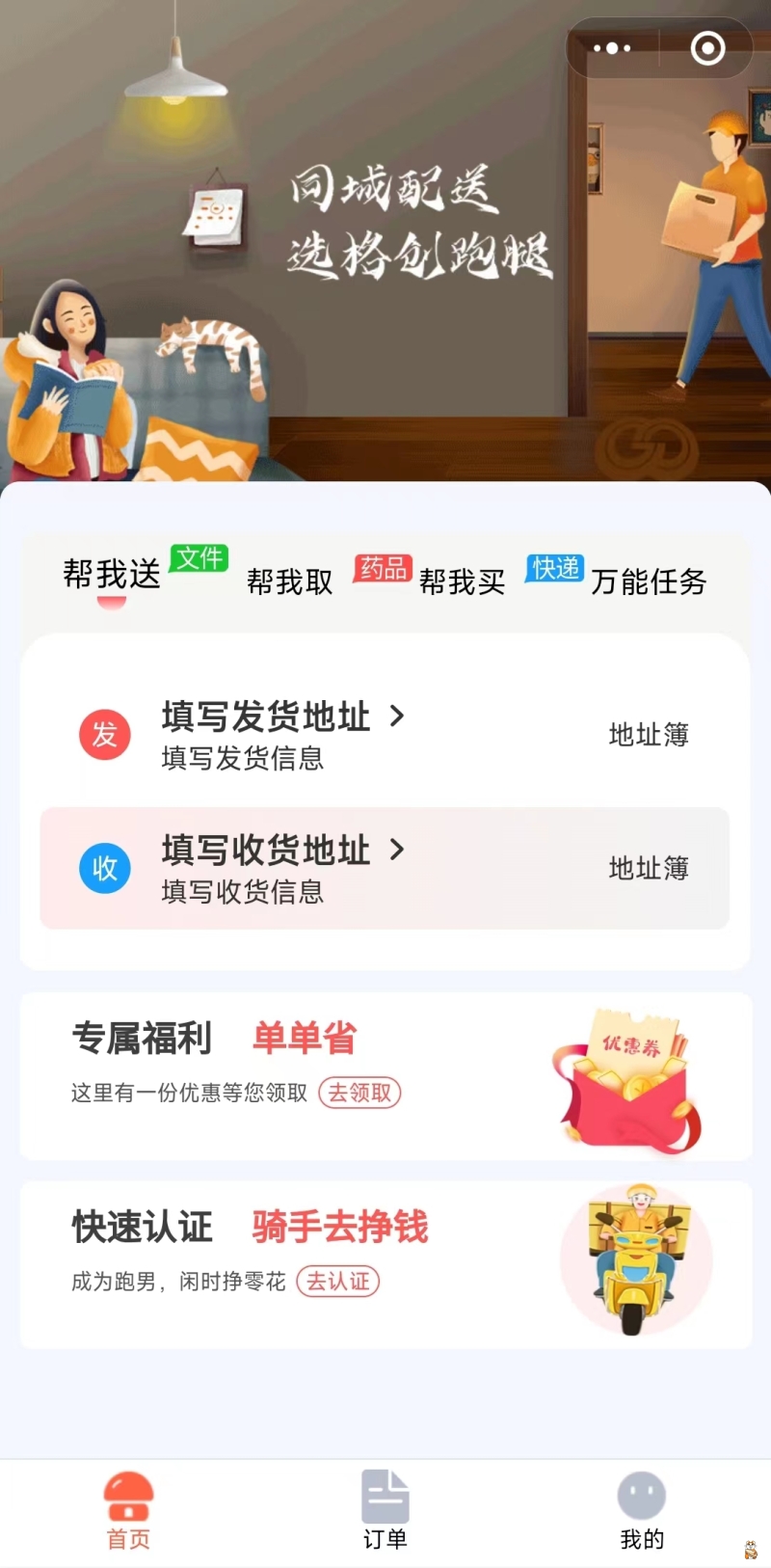Open 地址簿 for the sender address
Image resolution: width=771 pixels, height=1568 pixels.
649,735
